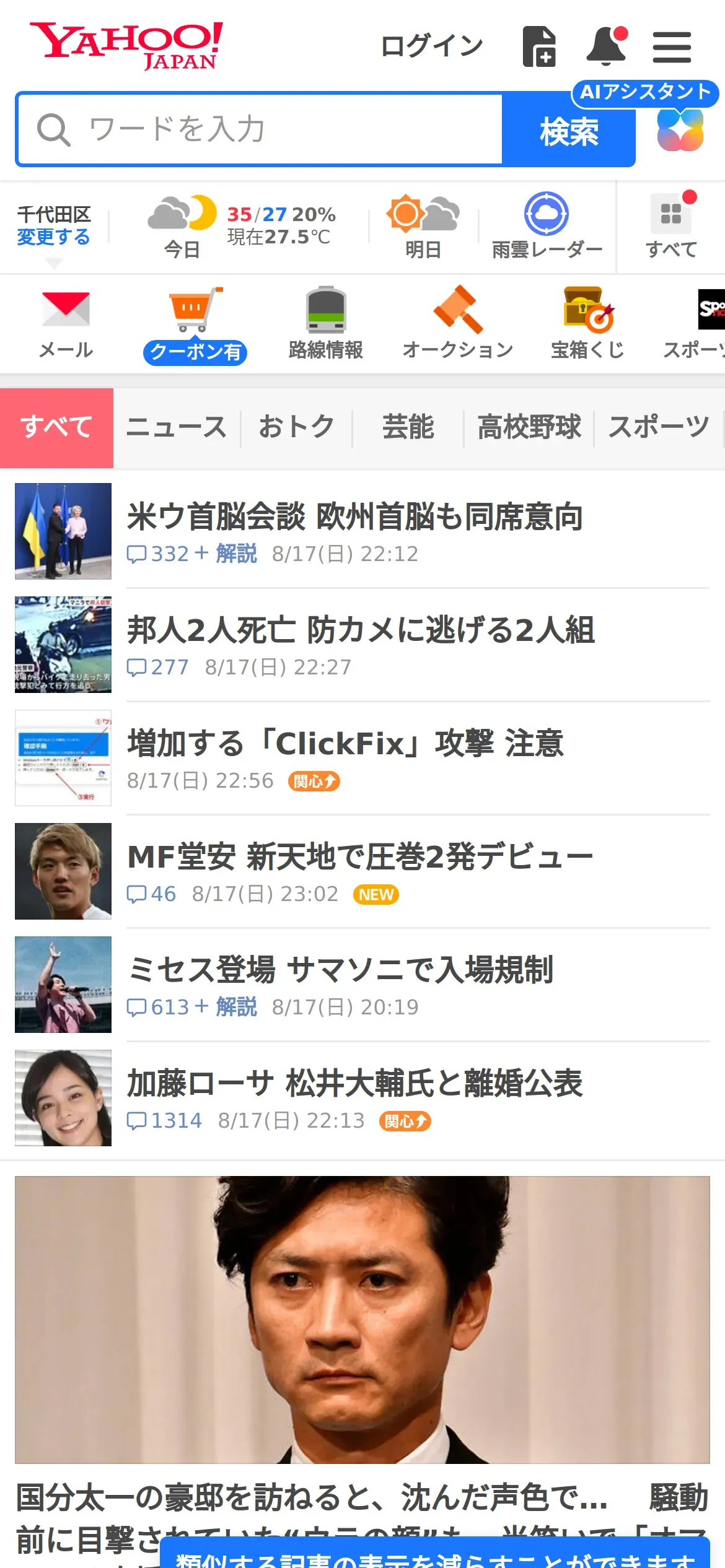Image resolution: width=725 pixels, height=1568 pixels.
Task: Open 加藤ローサ 松井大輔氏と離婚公表 article
Action: (x=354, y=1083)
